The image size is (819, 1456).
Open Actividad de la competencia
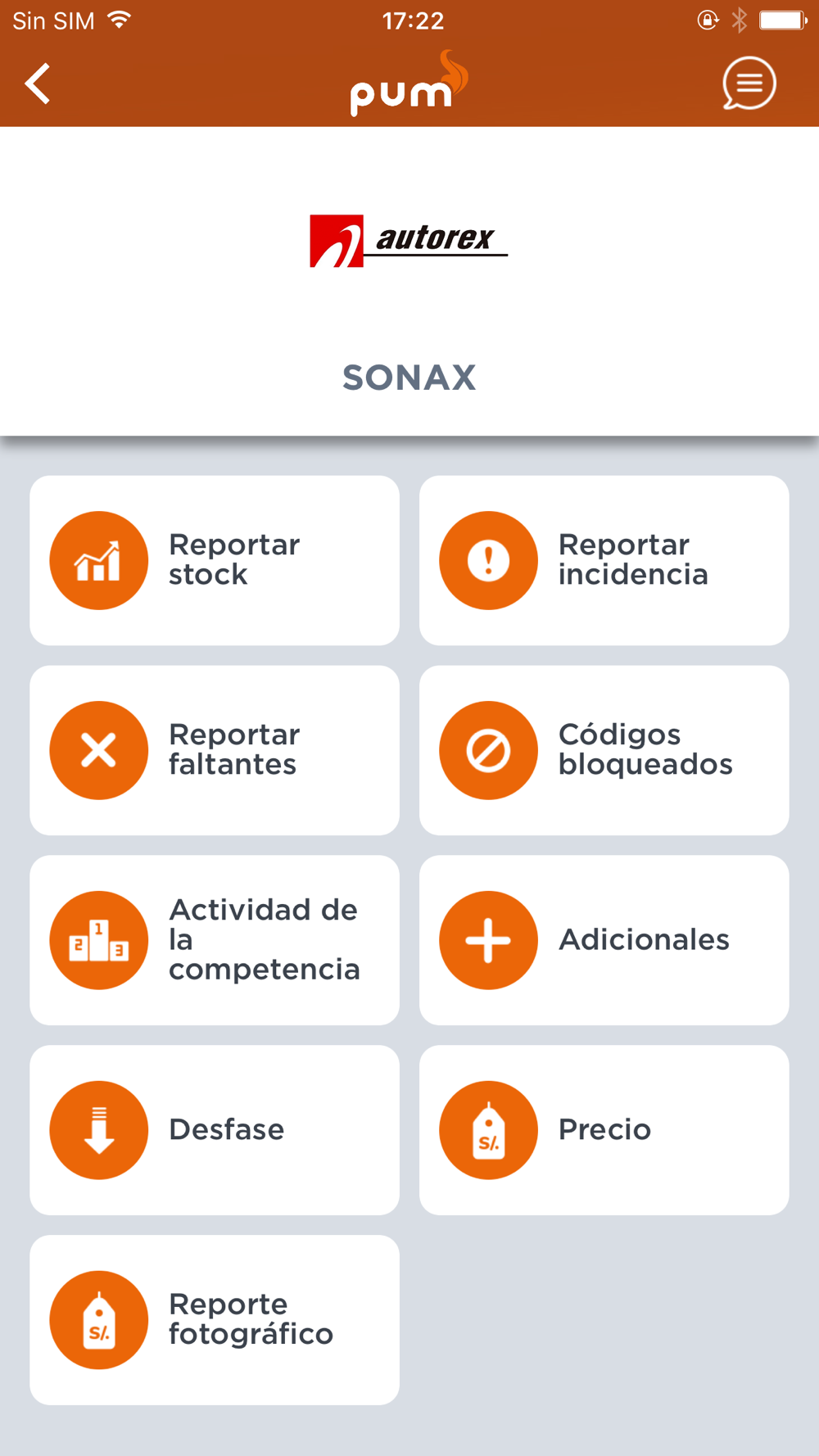(215, 940)
